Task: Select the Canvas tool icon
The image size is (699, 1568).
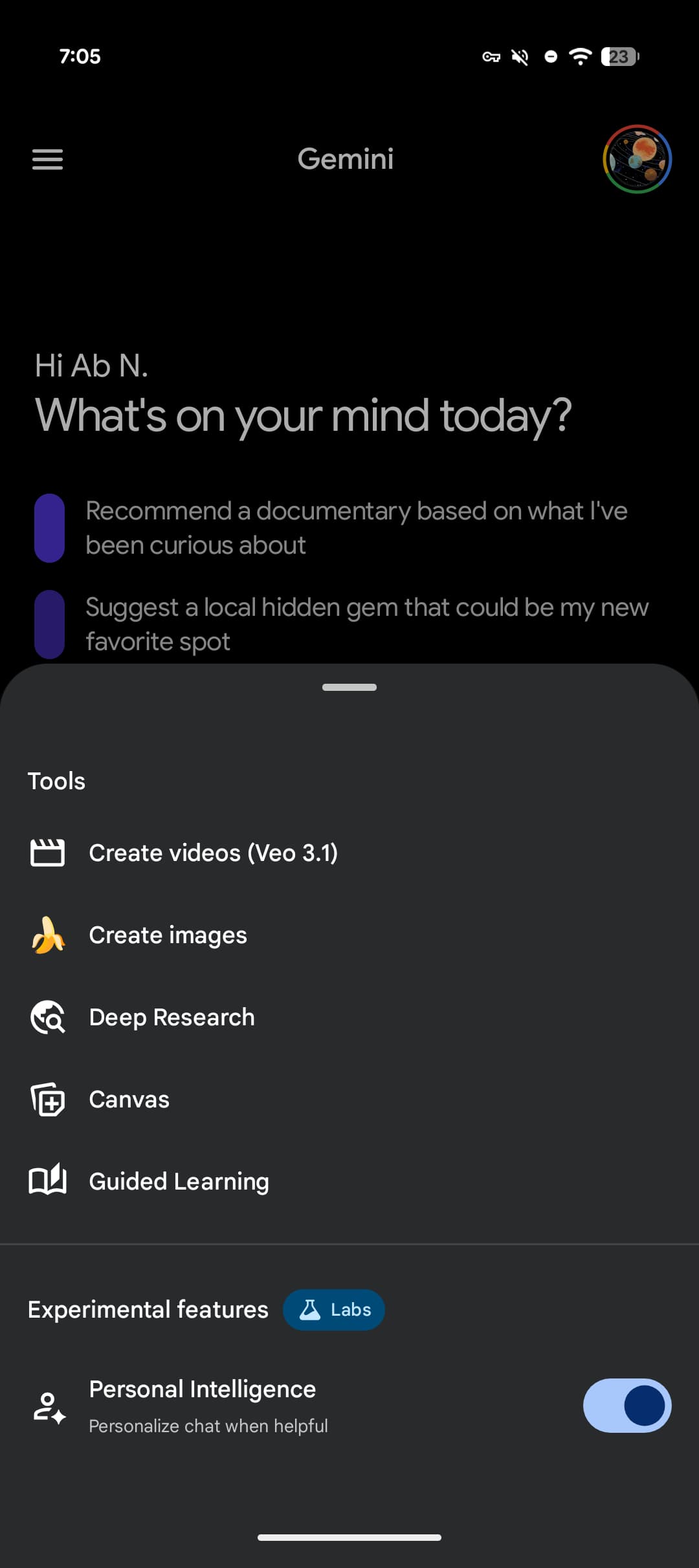Action: click(x=49, y=1098)
